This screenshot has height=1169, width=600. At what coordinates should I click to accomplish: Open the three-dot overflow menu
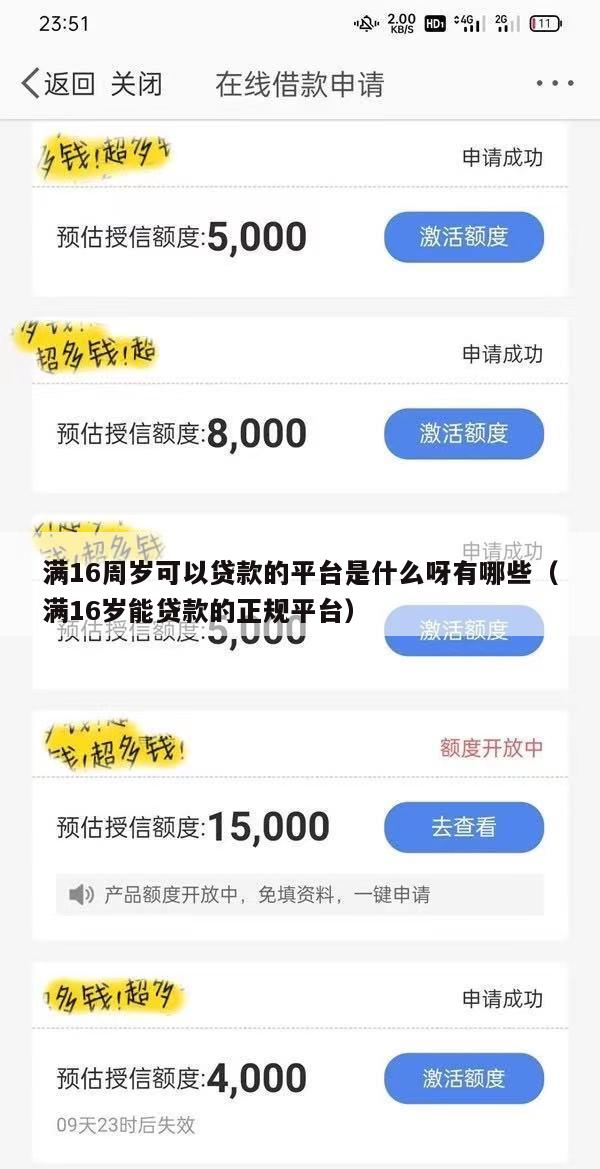click(x=554, y=84)
